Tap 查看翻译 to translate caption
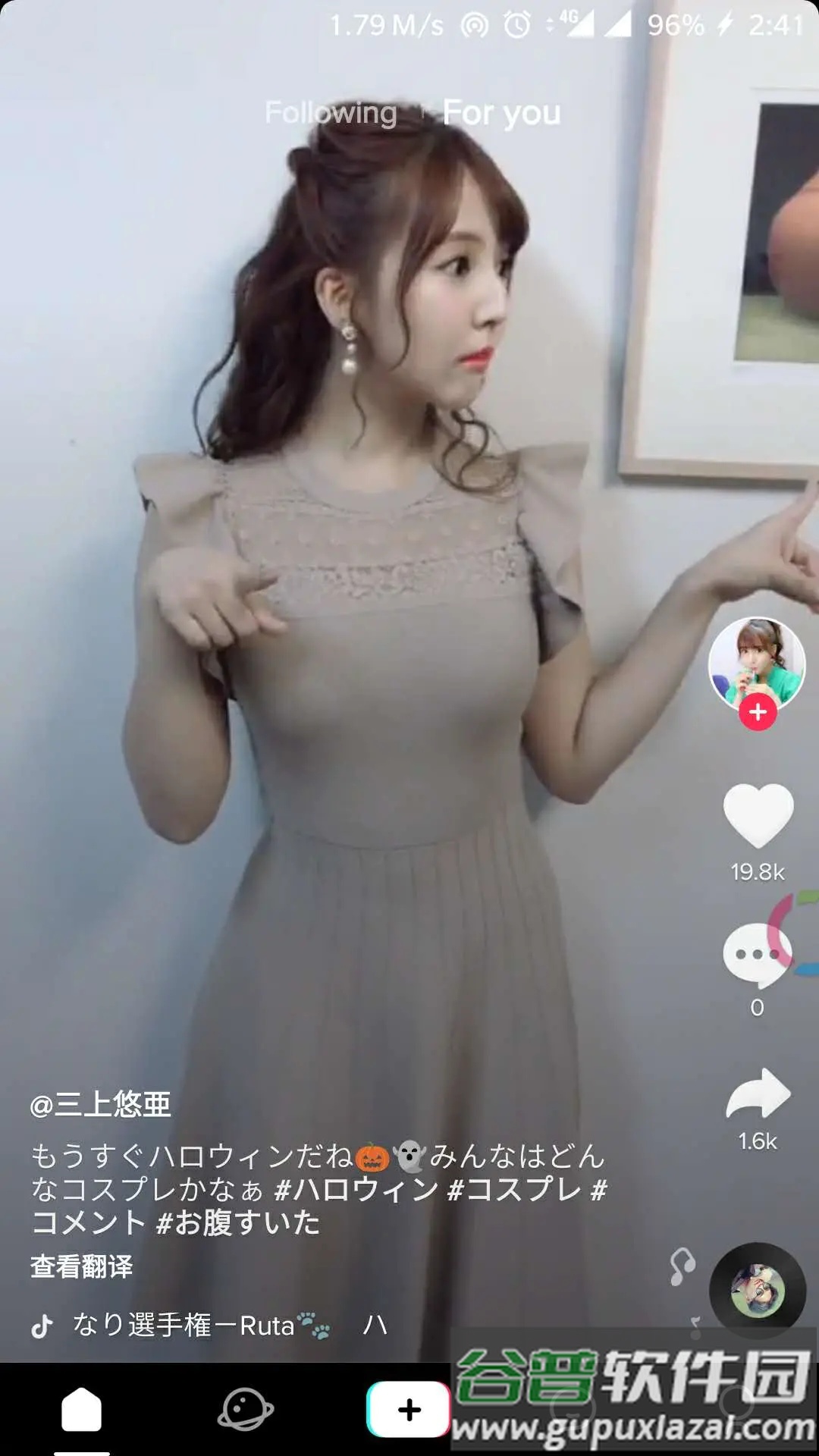 point(82,1266)
